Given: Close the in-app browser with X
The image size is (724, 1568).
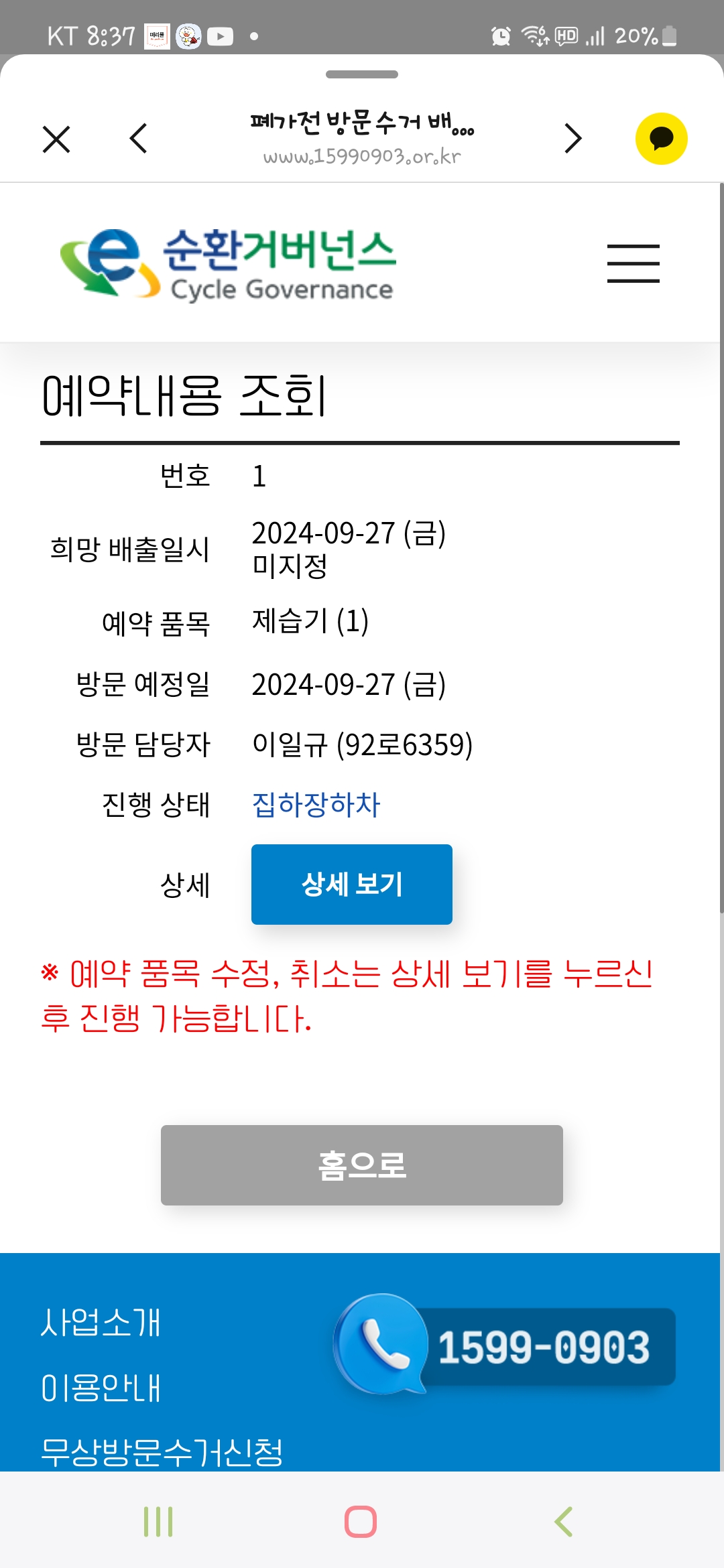Looking at the screenshot, I should click(56, 139).
